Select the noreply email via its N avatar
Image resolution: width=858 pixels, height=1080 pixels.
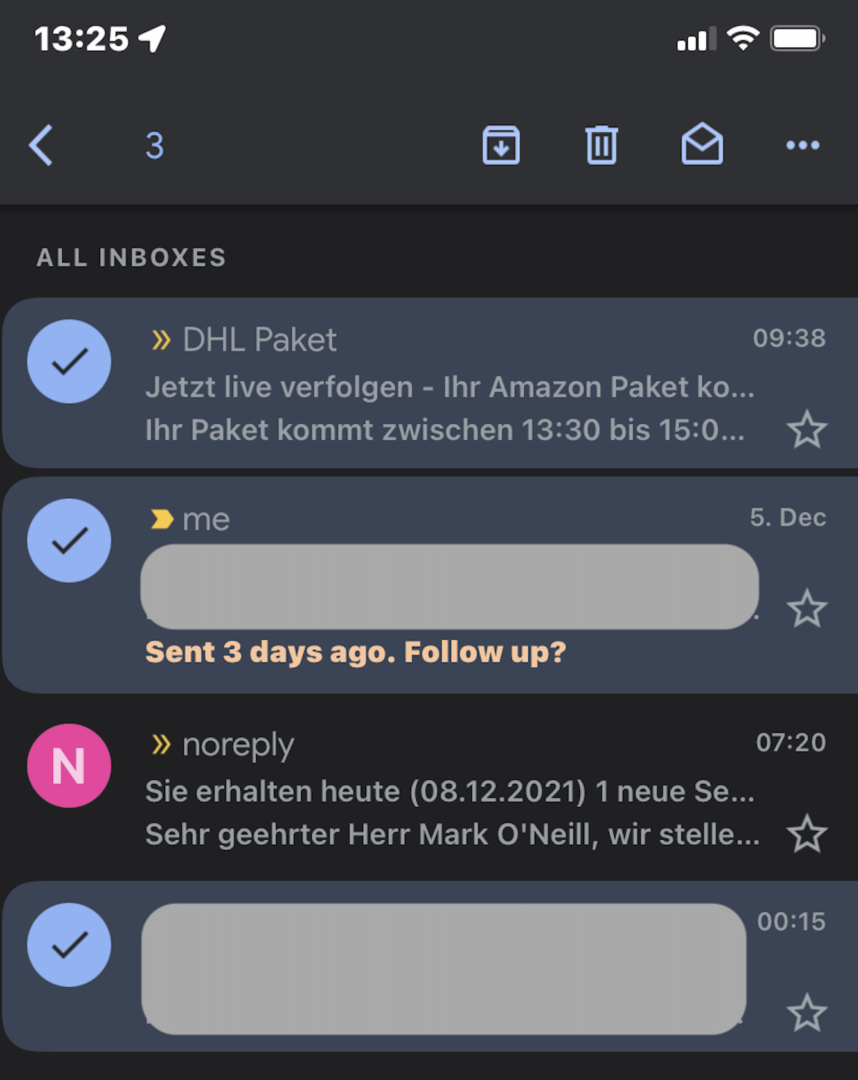[69, 765]
